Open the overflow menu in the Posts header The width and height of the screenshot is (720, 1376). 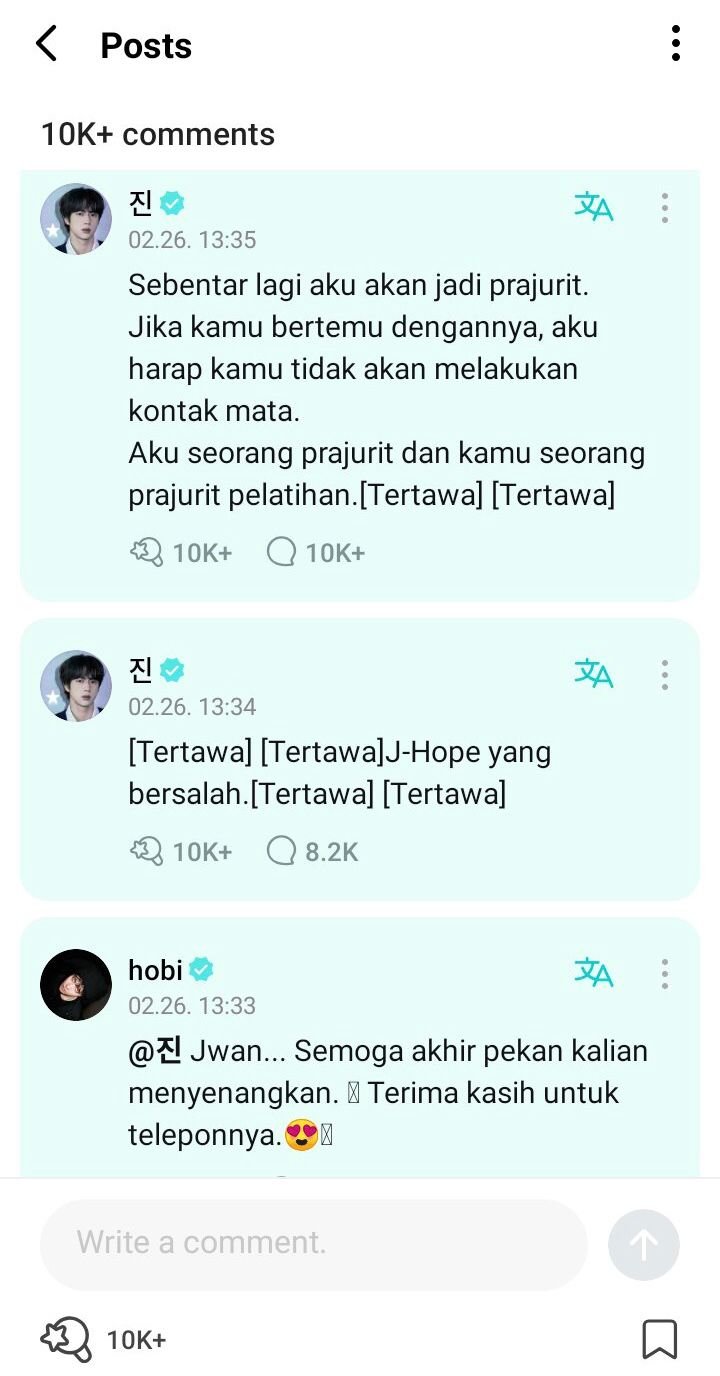(x=676, y=44)
